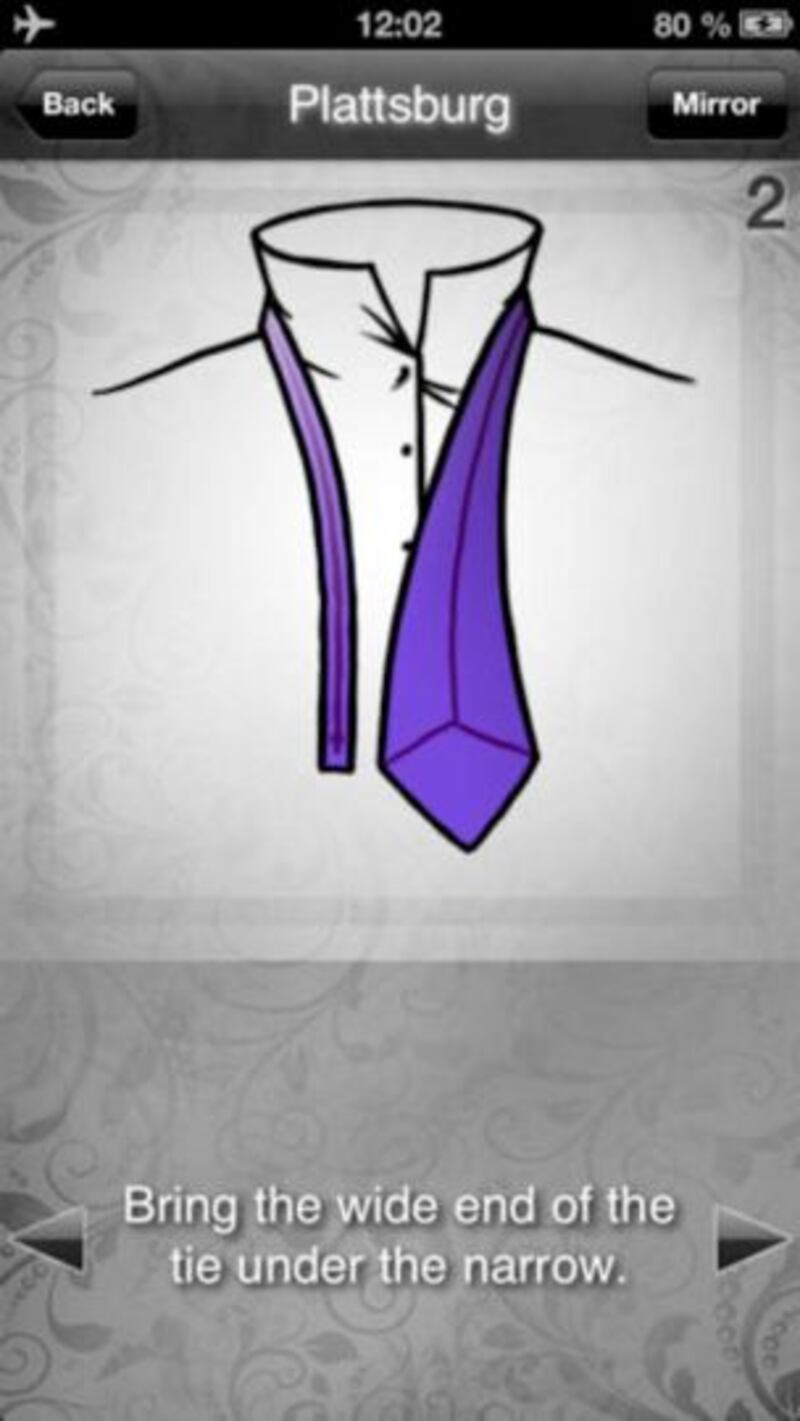Go back to the previous screen

coord(75,104)
